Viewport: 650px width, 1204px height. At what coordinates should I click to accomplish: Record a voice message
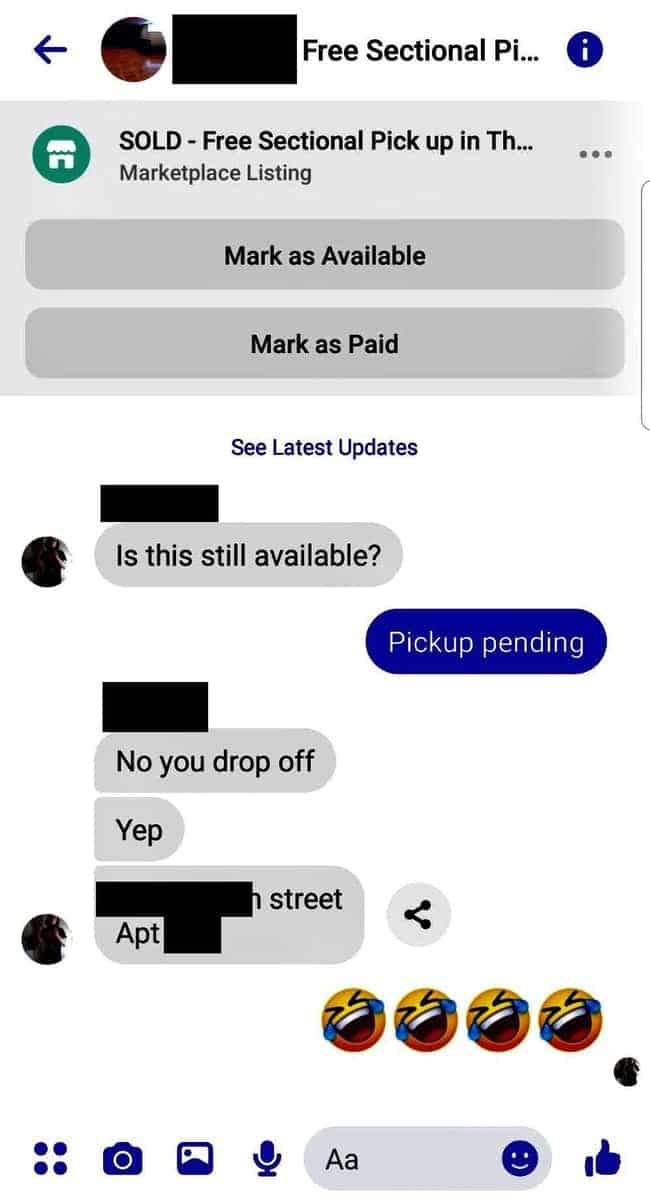tap(265, 1159)
